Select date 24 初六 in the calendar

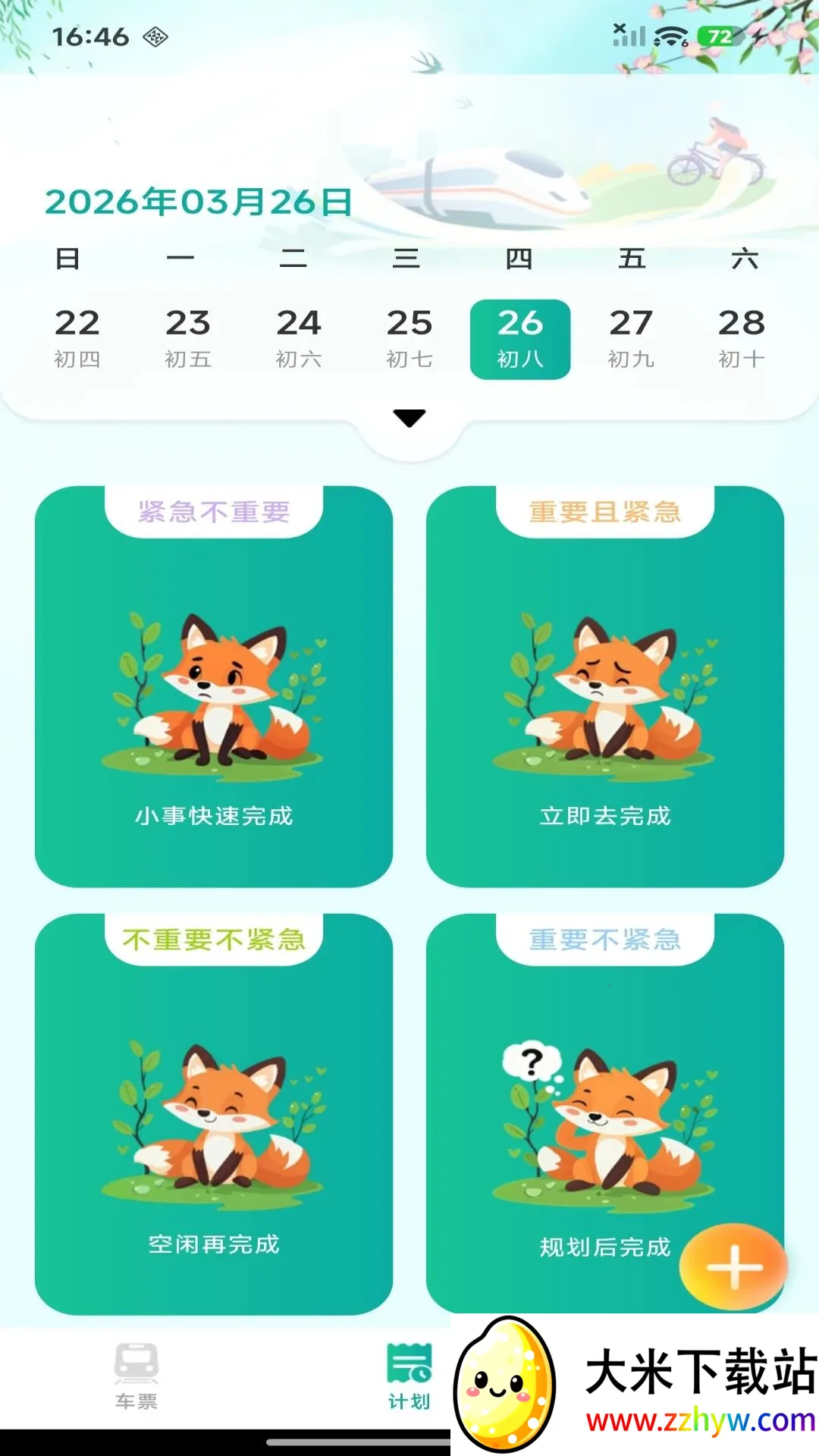point(298,338)
